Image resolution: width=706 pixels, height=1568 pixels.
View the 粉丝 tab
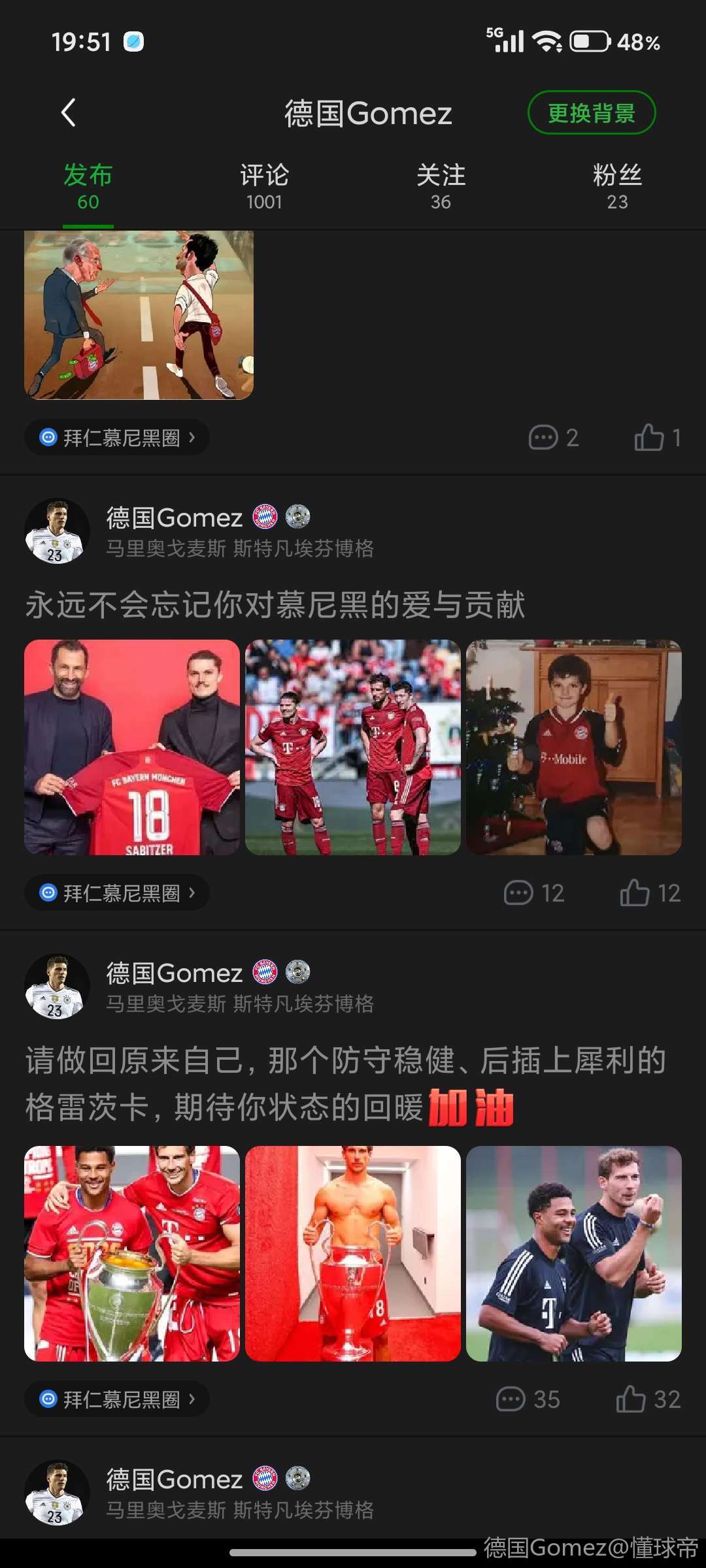click(x=617, y=187)
